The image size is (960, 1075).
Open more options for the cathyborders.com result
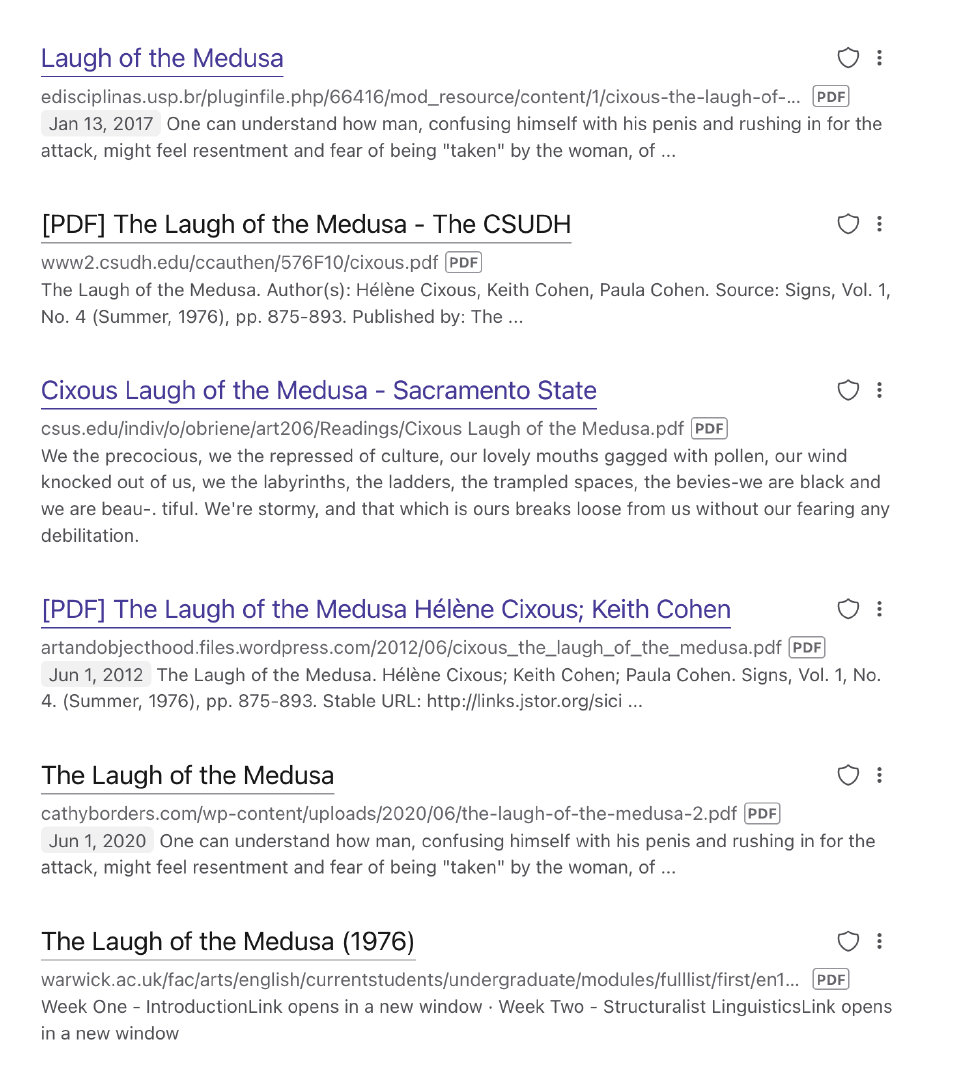(x=879, y=775)
